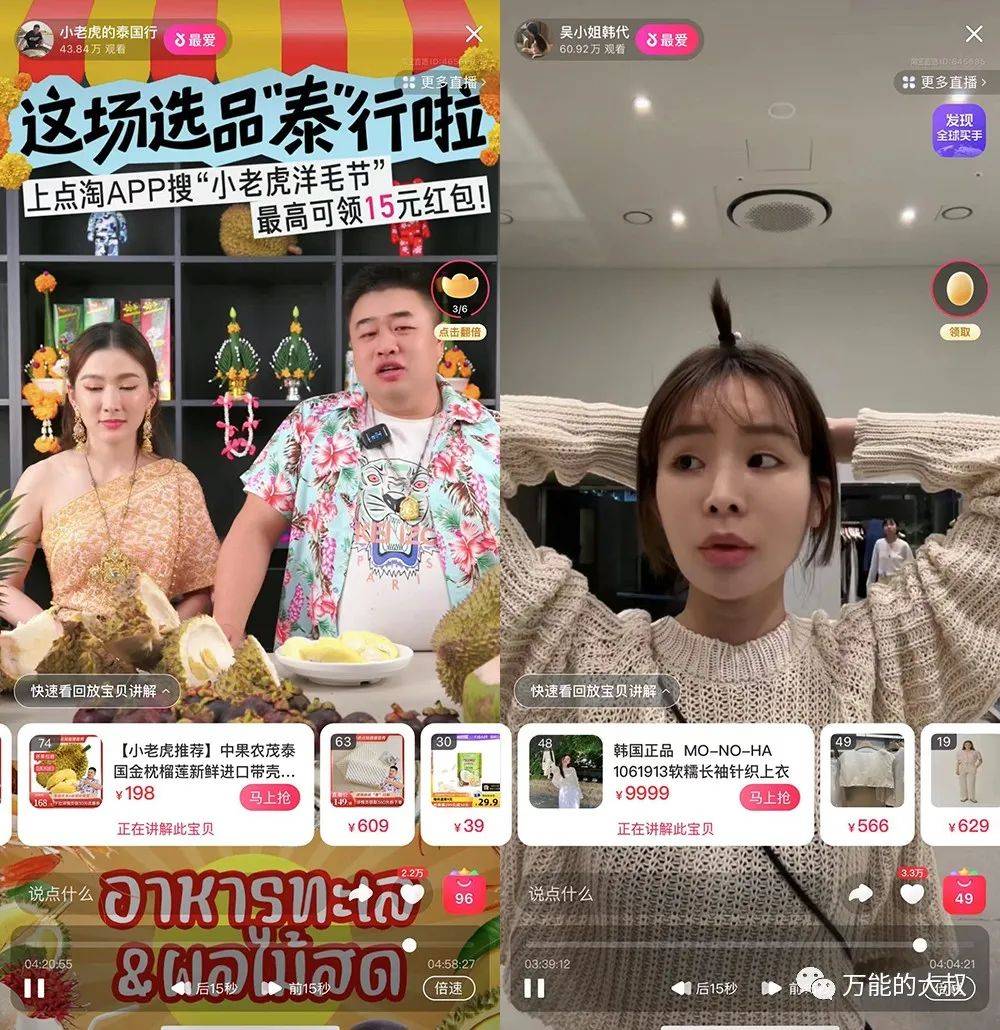
Task: Add 小老虎的泰国行 to 最爱
Action: tap(192, 40)
